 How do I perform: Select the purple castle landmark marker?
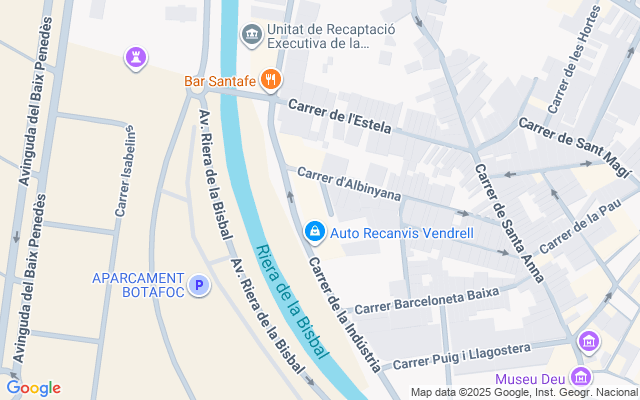tap(136, 58)
